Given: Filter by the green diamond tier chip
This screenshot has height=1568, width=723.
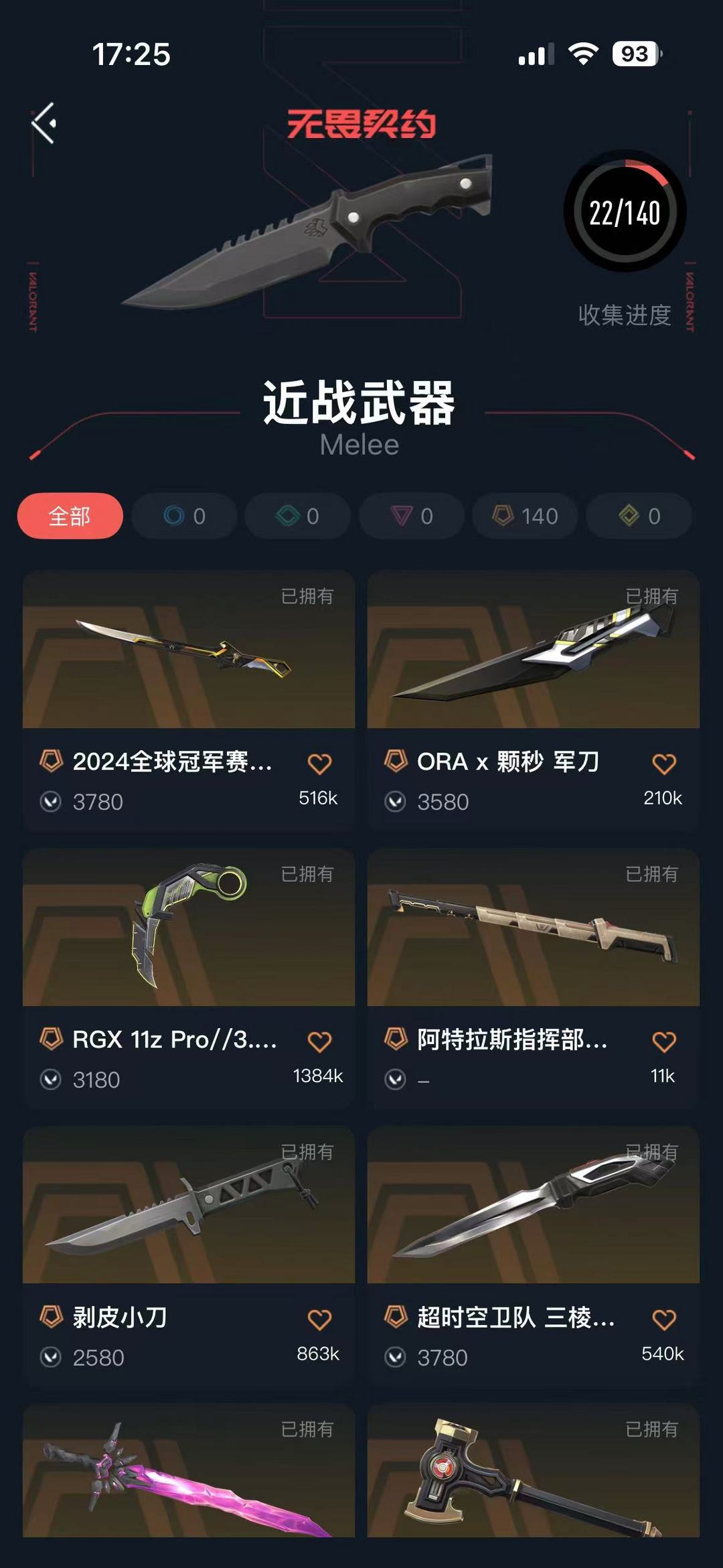Looking at the screenshot, I should tap(297, 516).
